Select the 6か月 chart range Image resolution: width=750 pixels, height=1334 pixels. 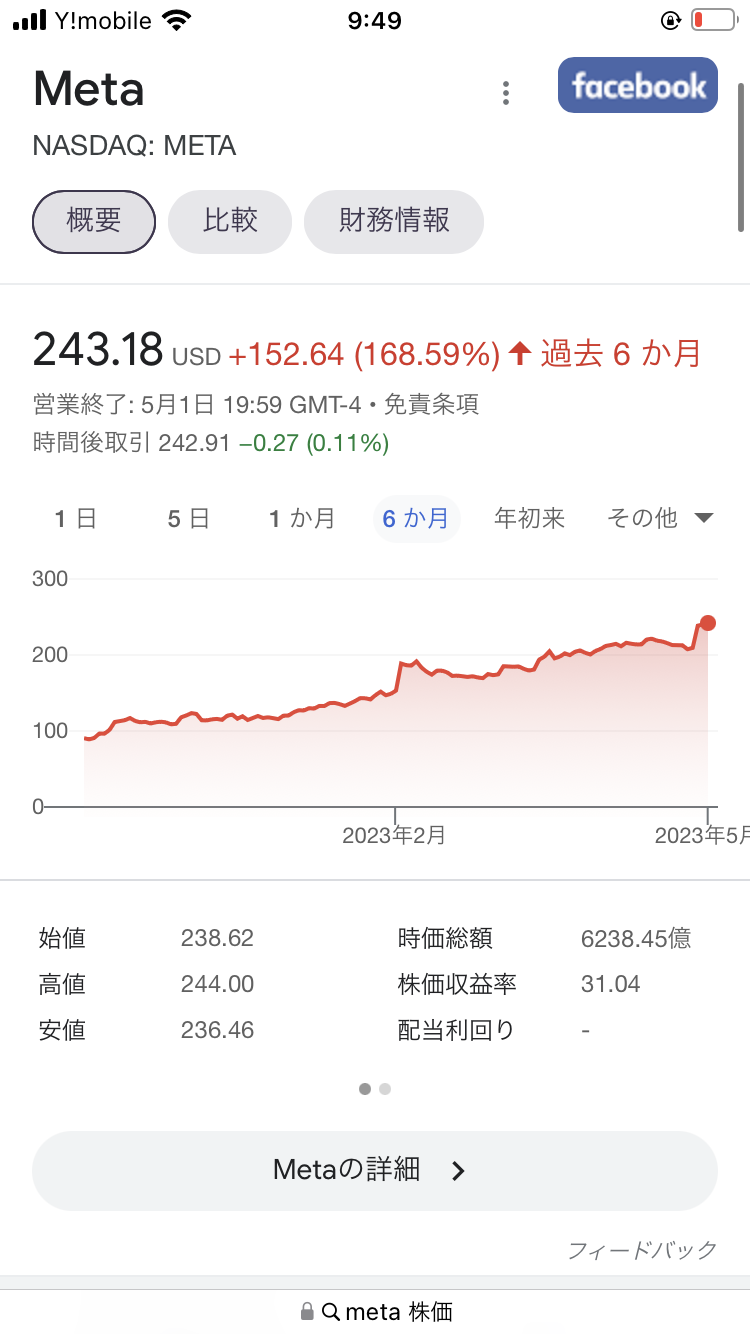point(416,518)
